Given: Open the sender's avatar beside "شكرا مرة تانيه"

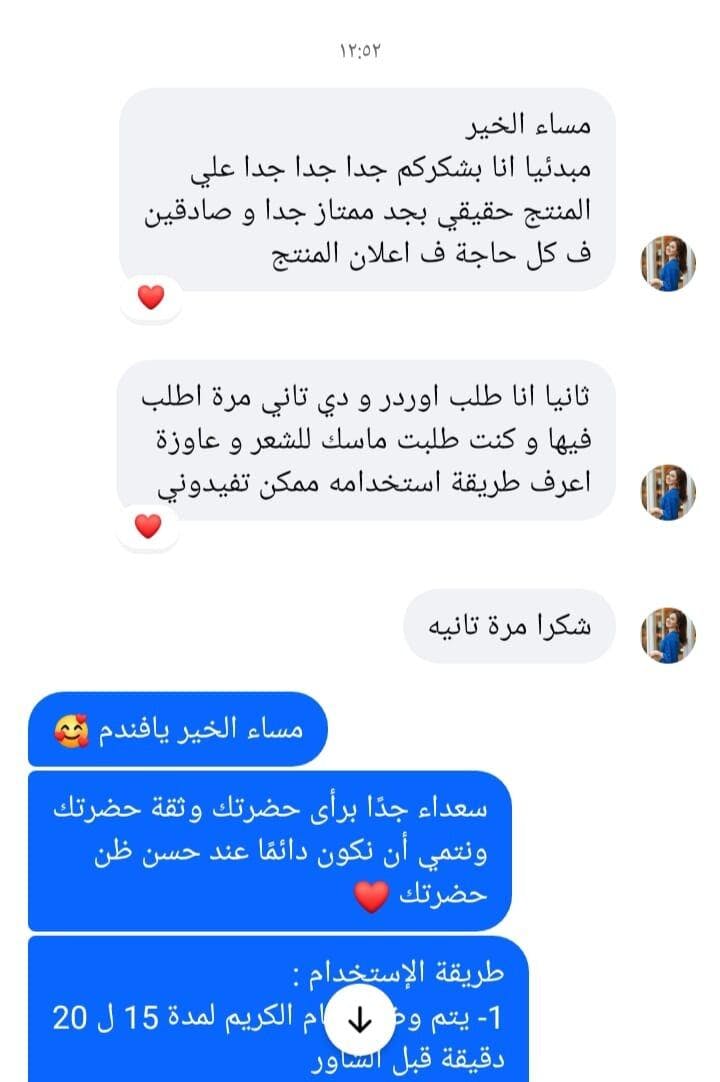Looking at the screenshot, I should [x=667, y=635].
